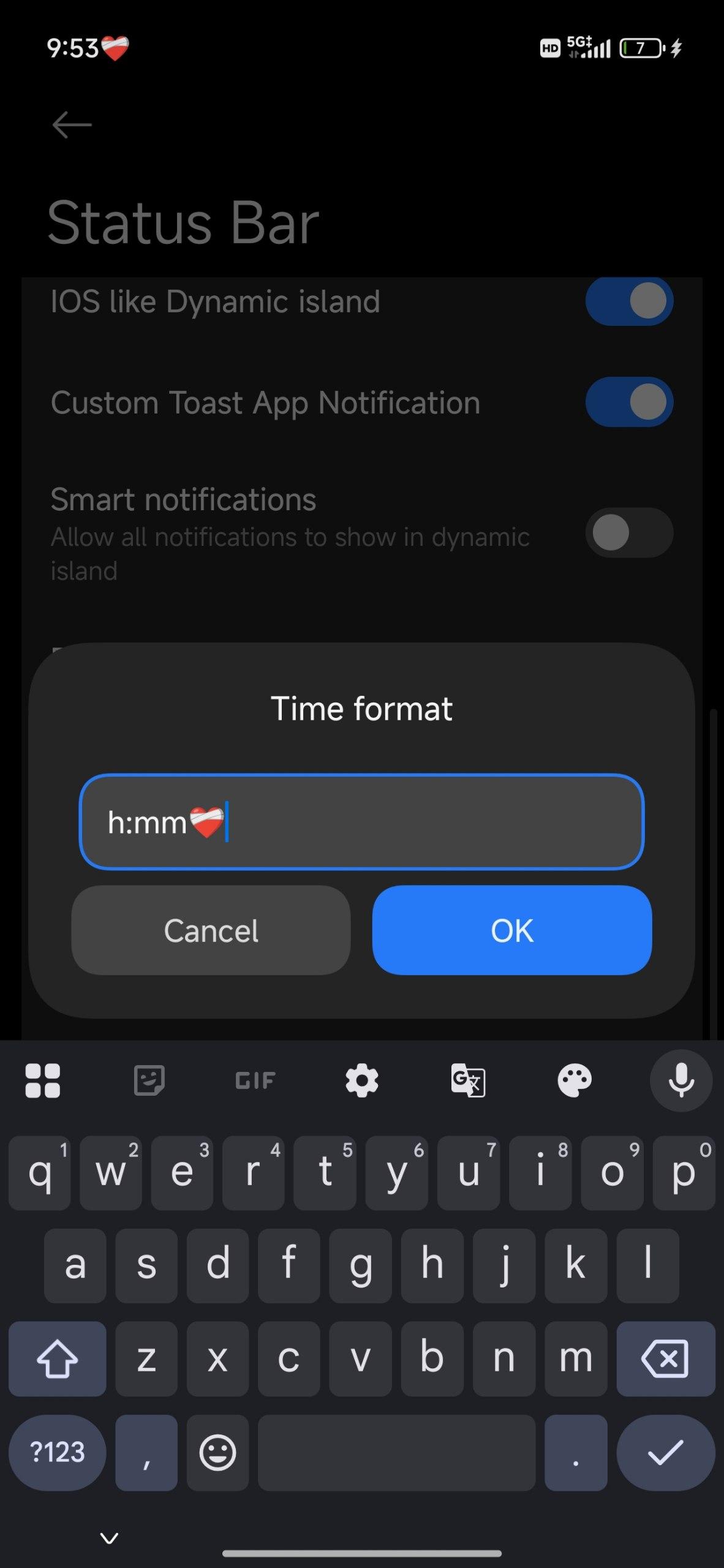Screen dimensions: 724x1568
Task: Tap the shift key
Action: click(58, 1359)
